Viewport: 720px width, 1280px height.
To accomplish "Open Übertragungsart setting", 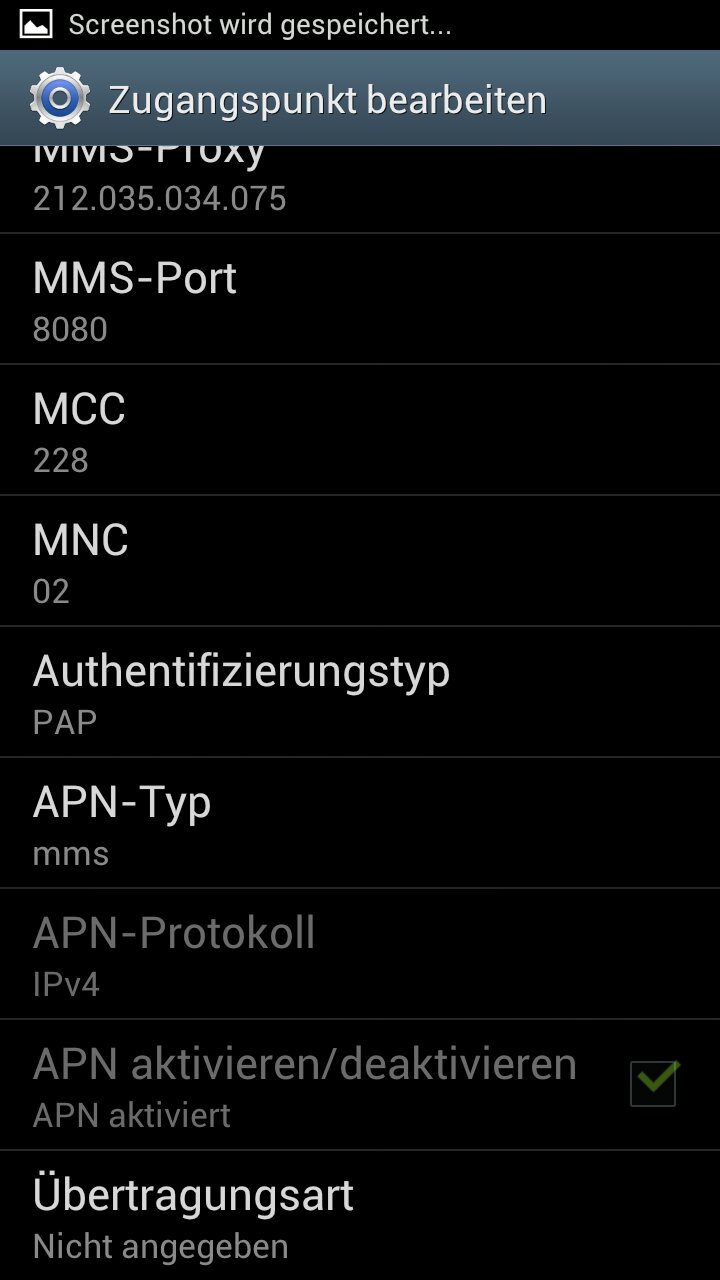I will [360, 1216].
